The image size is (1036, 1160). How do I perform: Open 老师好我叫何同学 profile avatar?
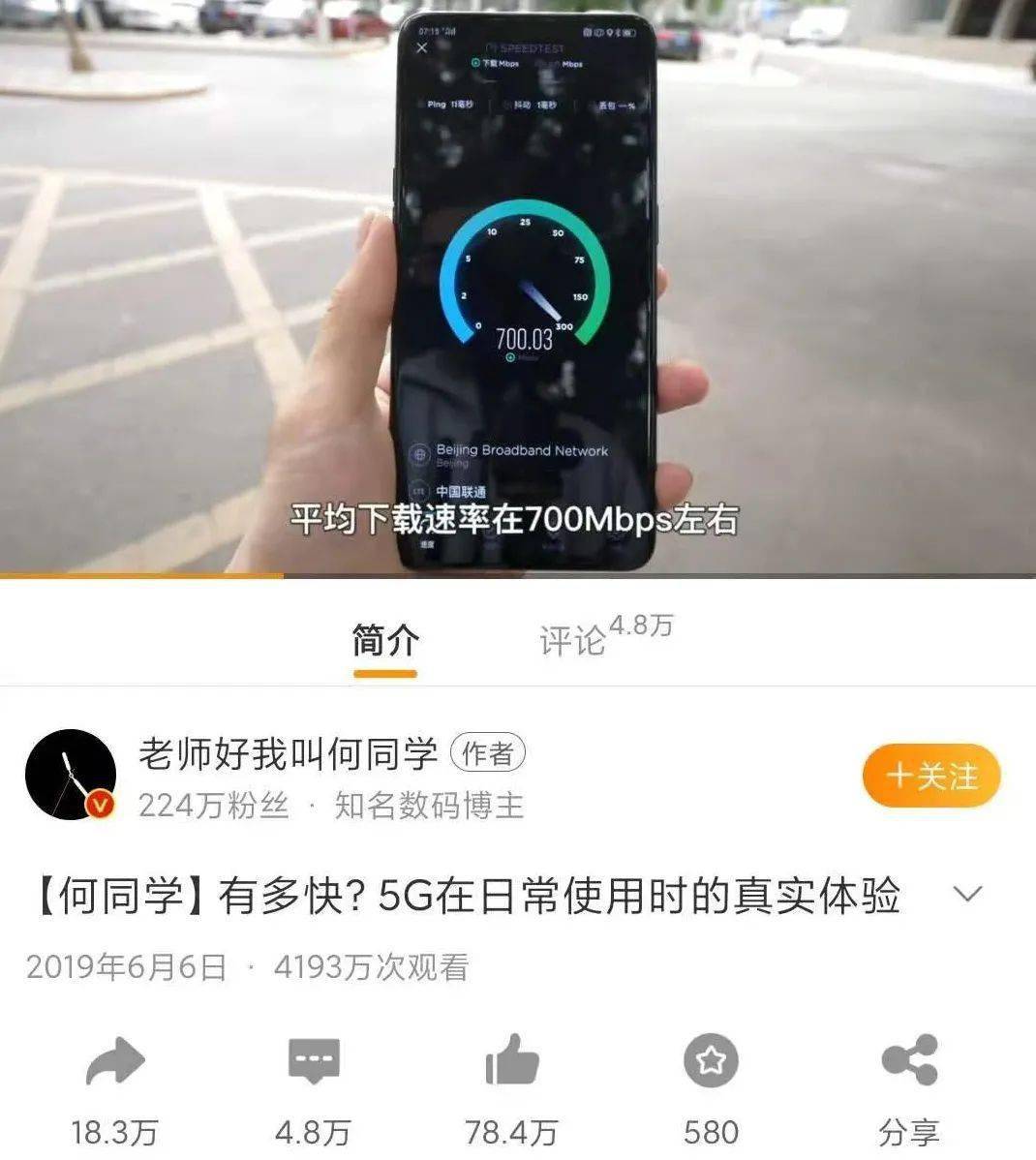click(70, 775)
